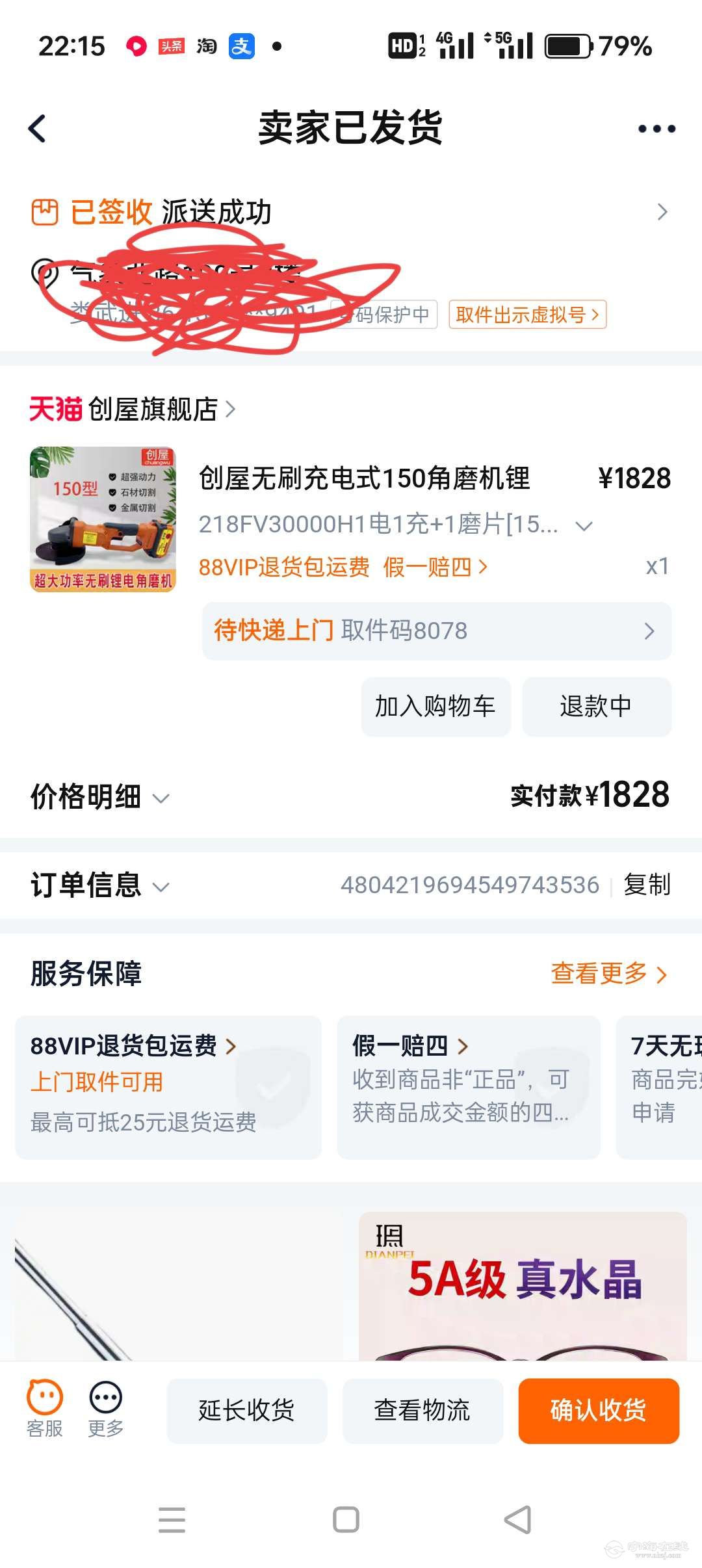702x1568 pixels.
Task: Open the 88VIP退货包运费 service card
Action: (x=168, y=1086)
